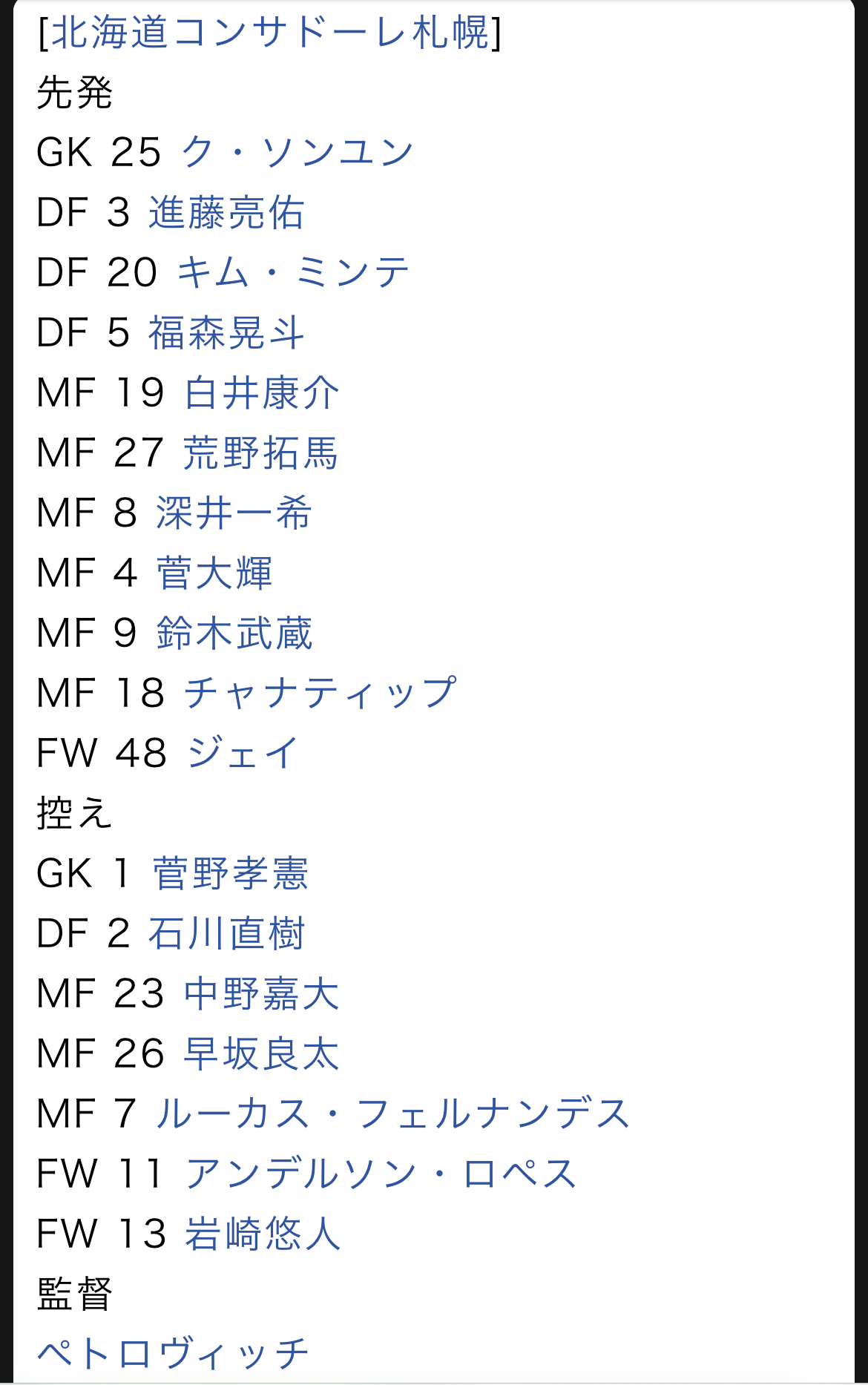The height and width of the screenshot is (1385, 868).
Task: Open 鈴木武蔵's player link
Action: click(x=234, y=634)
